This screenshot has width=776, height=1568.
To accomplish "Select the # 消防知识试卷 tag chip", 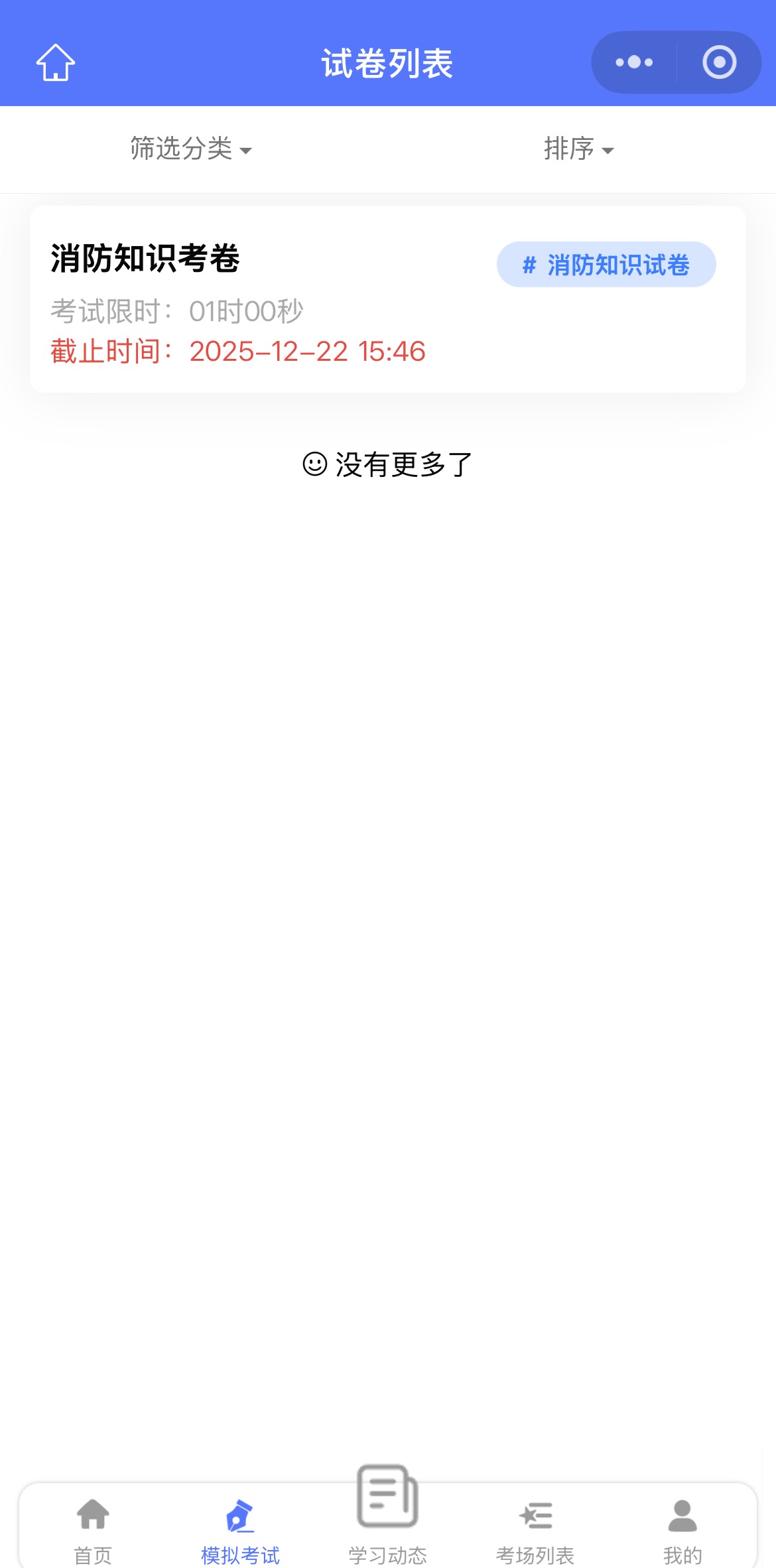I will [x=606, y=265].
